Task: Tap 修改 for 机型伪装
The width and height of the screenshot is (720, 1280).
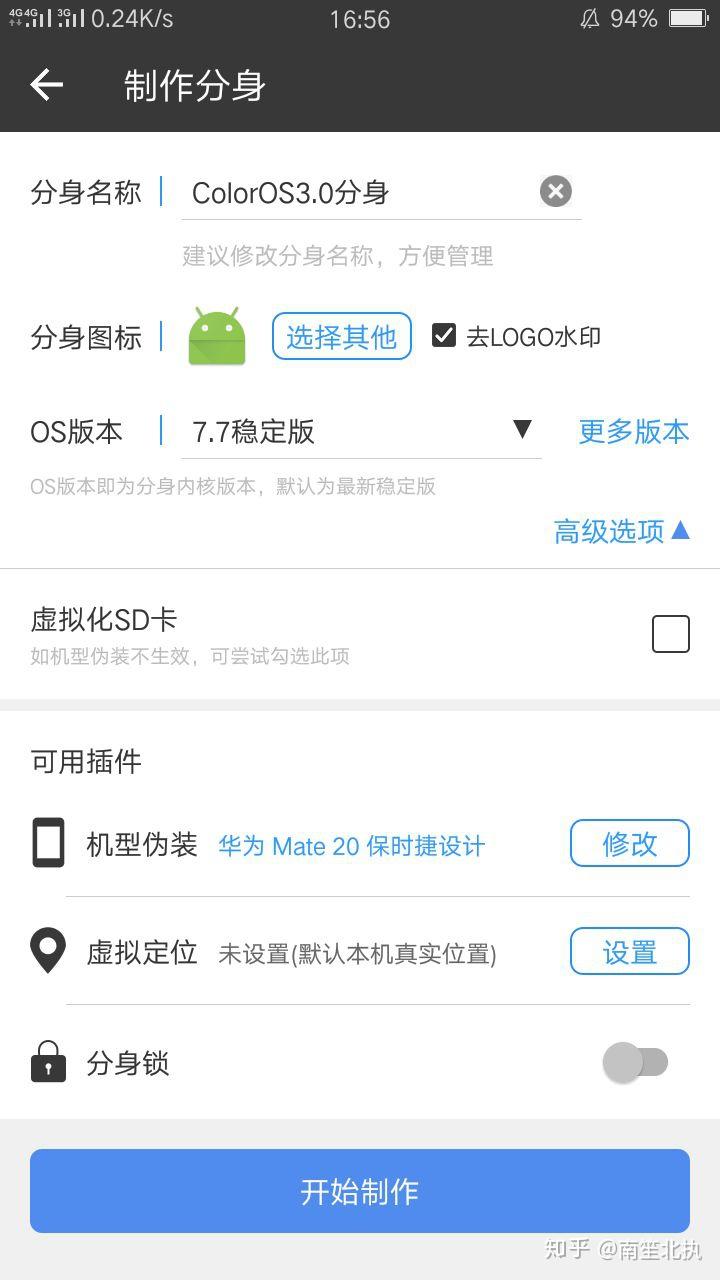Action: [630, 843]
